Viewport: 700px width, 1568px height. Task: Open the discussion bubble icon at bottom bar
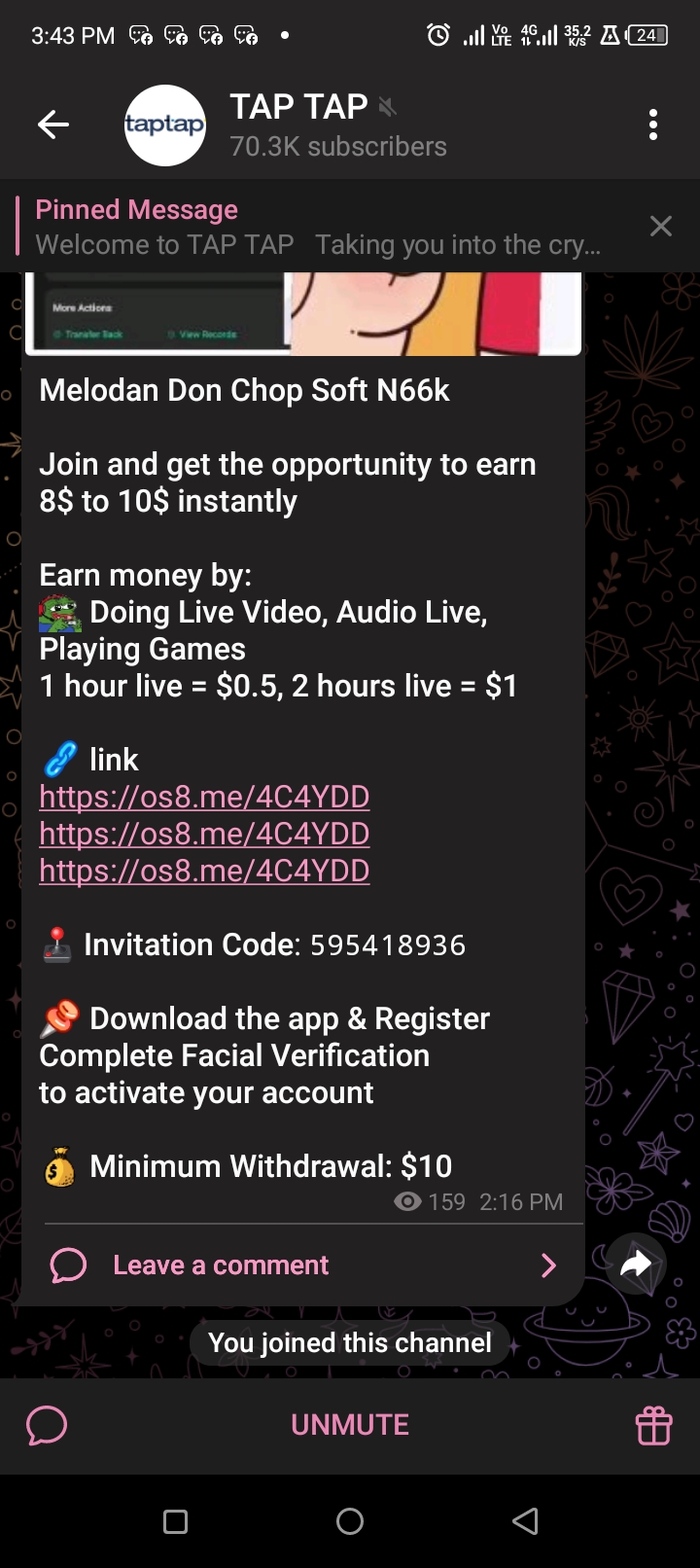point(47,1425)
